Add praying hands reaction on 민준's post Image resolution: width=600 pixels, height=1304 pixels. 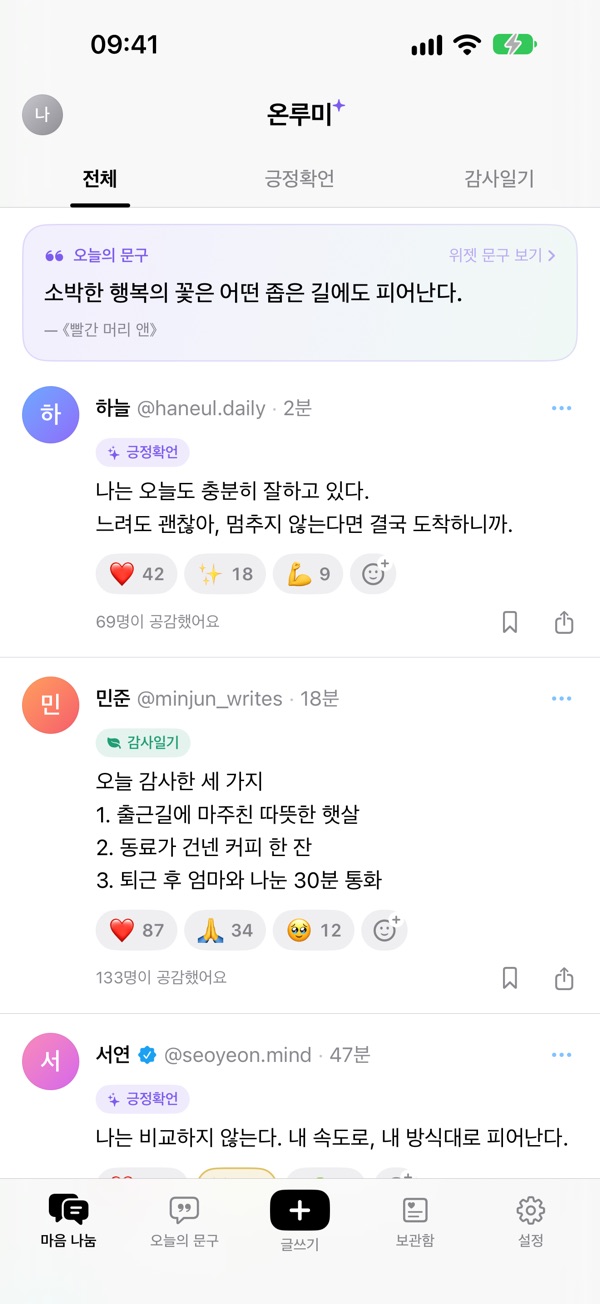click(225, 930)
